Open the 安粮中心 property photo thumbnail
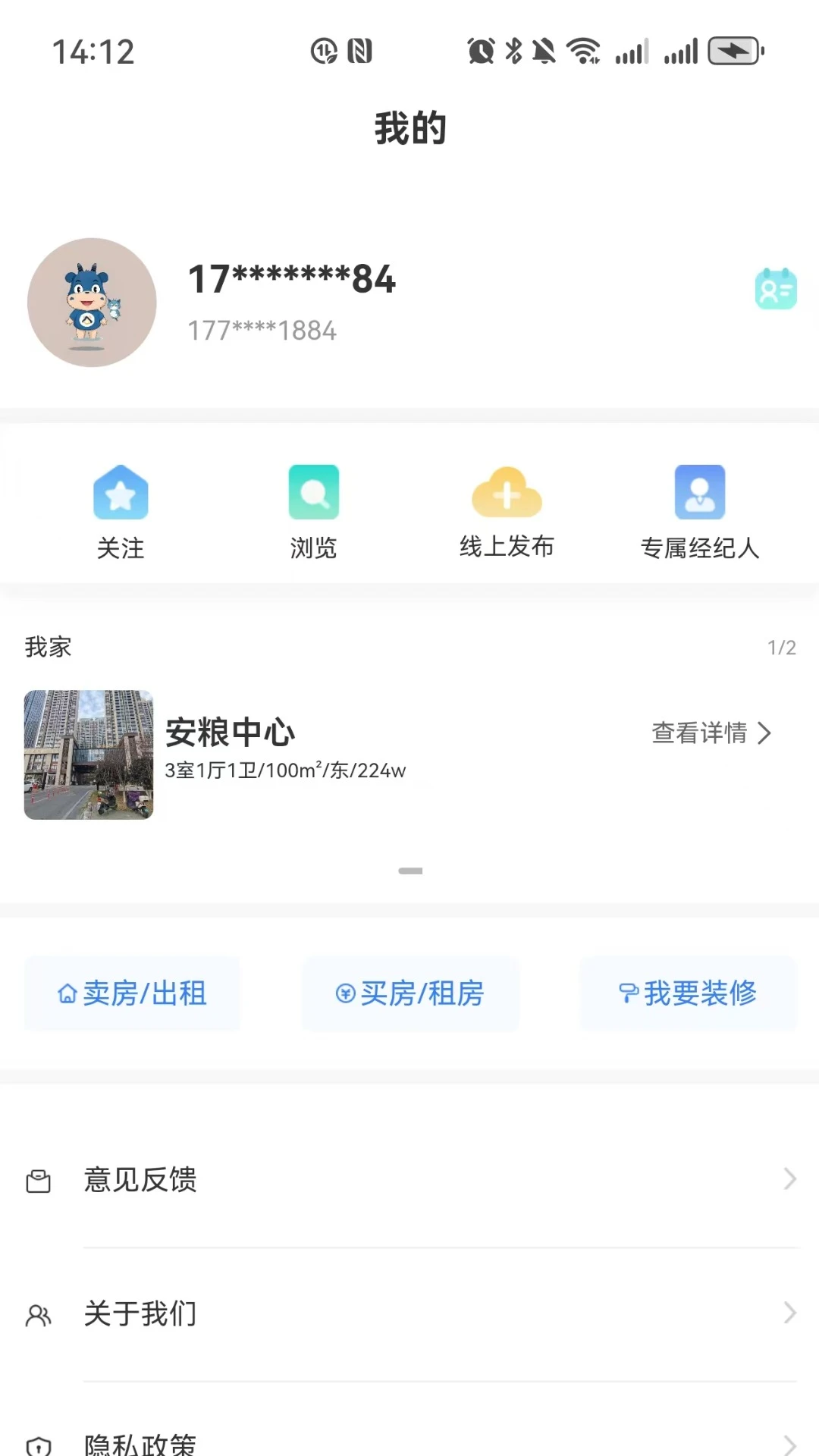This screenshot has height=1456, width=819. [88, 755]
